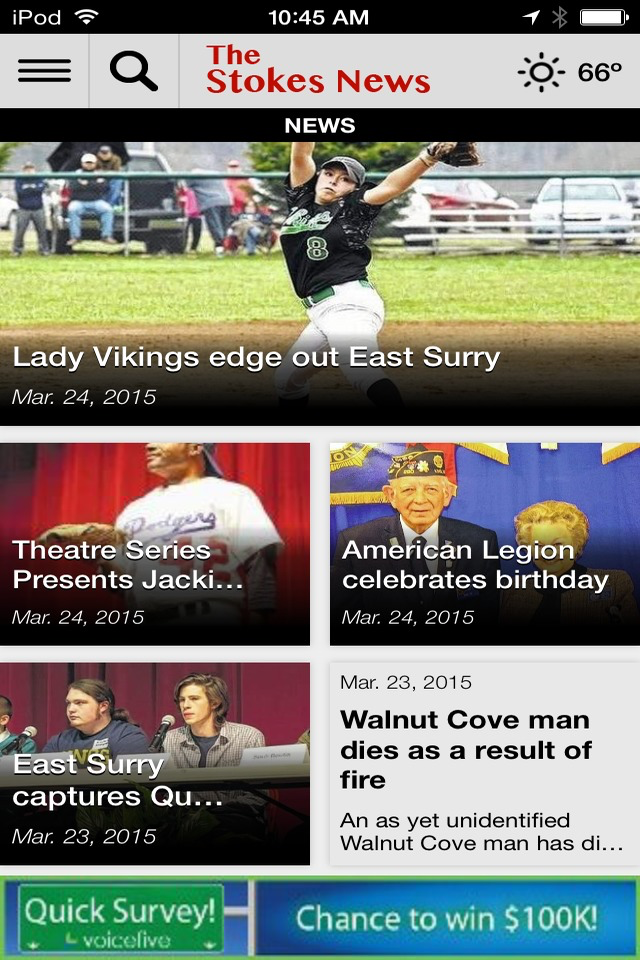
Task: Check the 66° weather forecast
Action: 570,72
